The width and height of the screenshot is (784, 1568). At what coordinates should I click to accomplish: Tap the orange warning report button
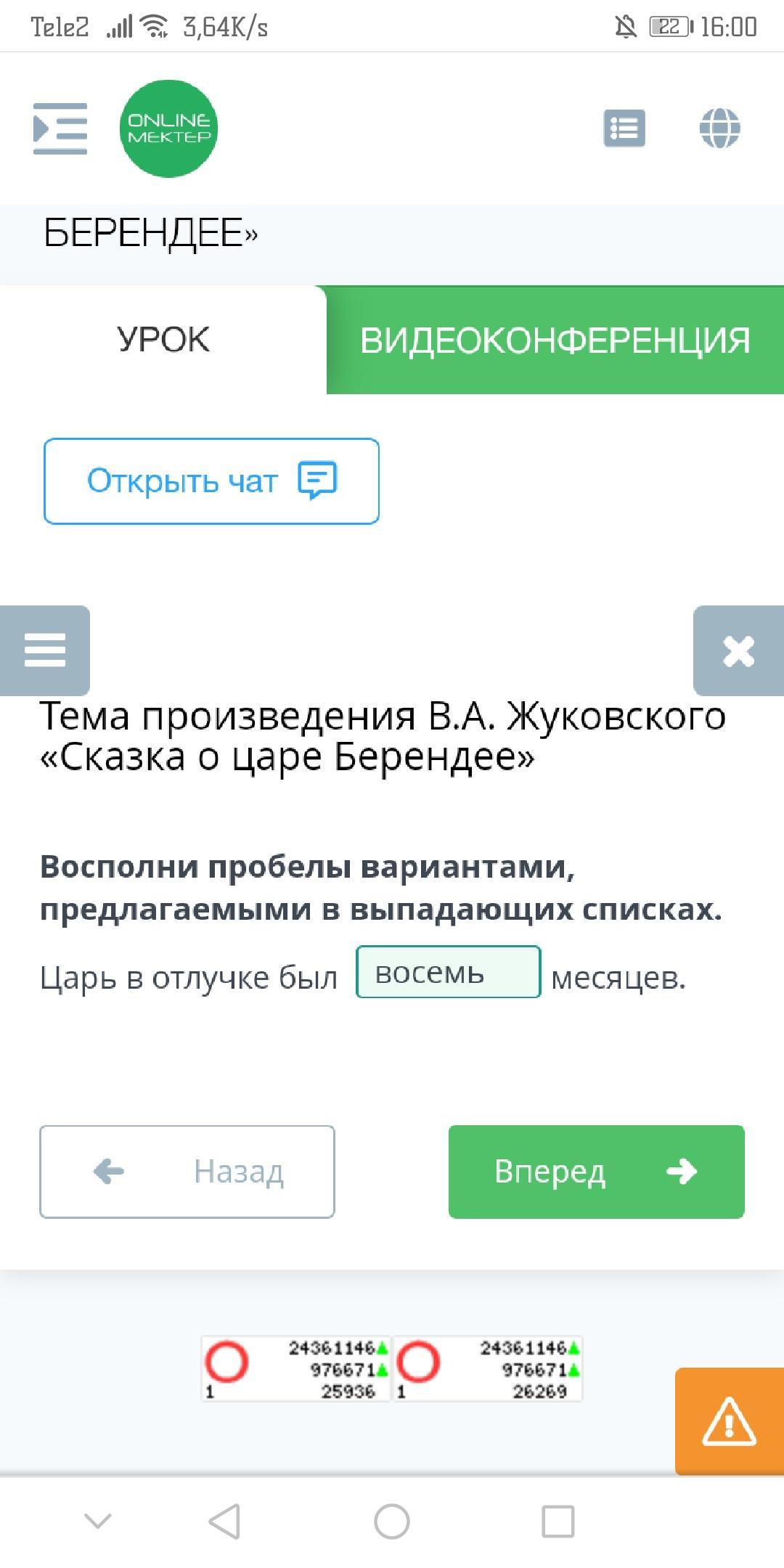pyautogui.click(x=730, y=1421)
